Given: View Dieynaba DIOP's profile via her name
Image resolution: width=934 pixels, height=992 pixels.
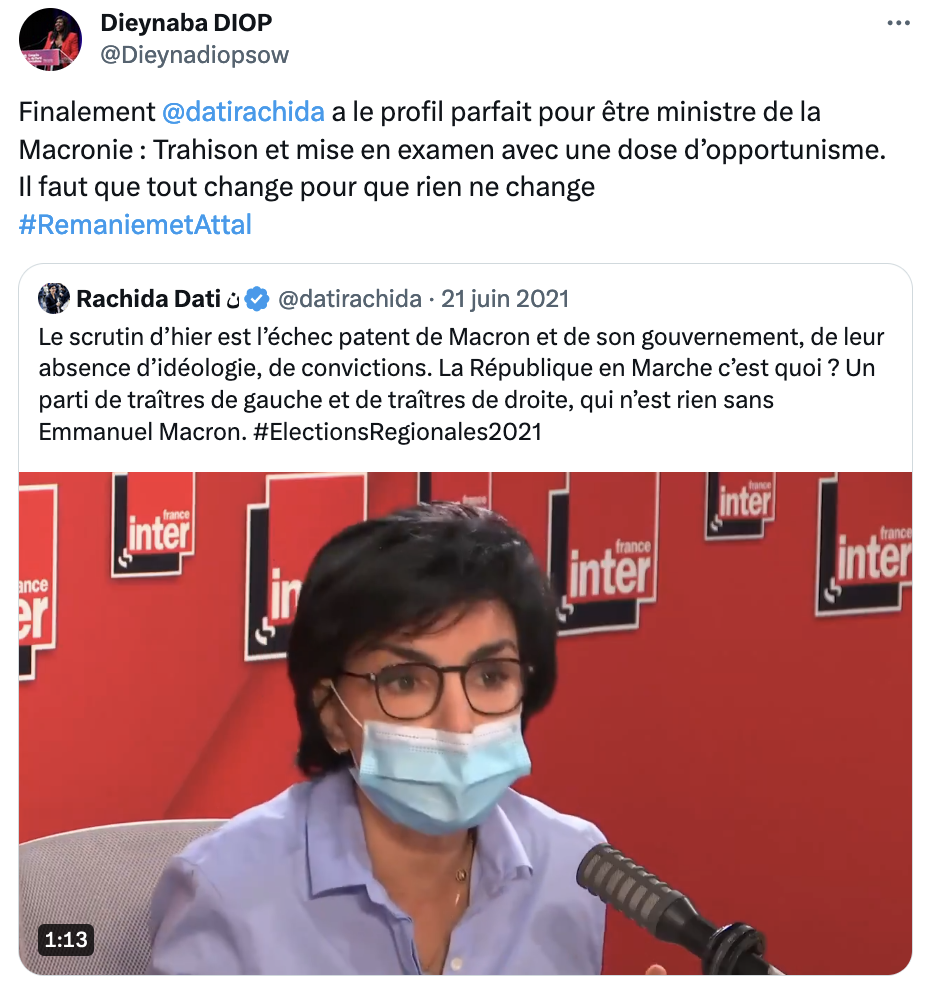Looking at the screenshot, I should (186, 22).
